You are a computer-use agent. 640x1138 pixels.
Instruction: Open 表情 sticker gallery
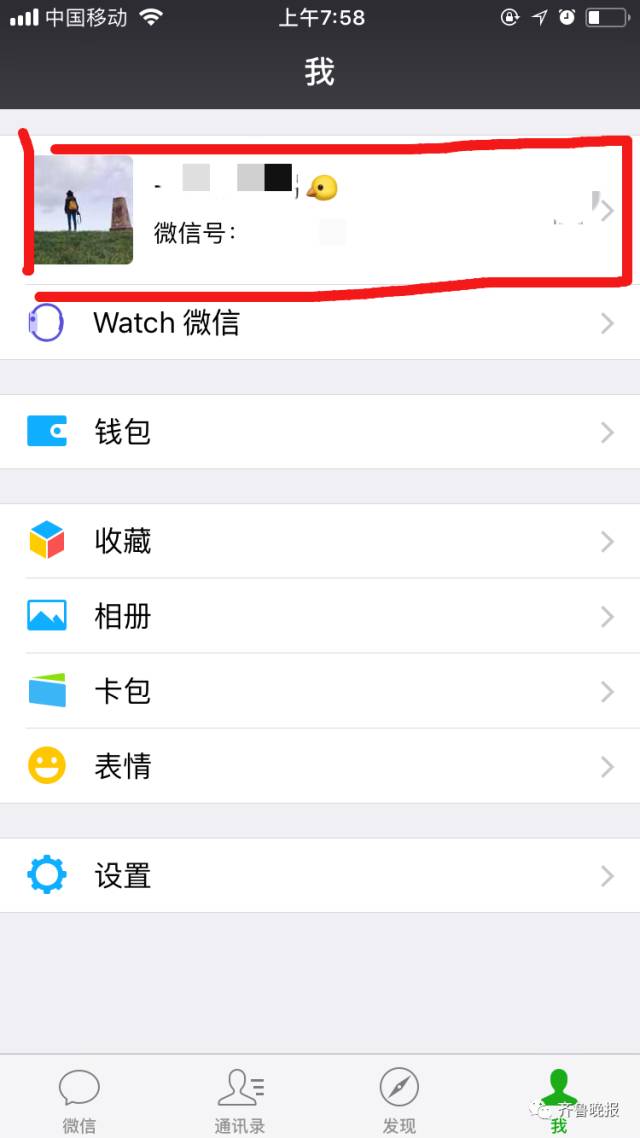(x=320, y=766)
